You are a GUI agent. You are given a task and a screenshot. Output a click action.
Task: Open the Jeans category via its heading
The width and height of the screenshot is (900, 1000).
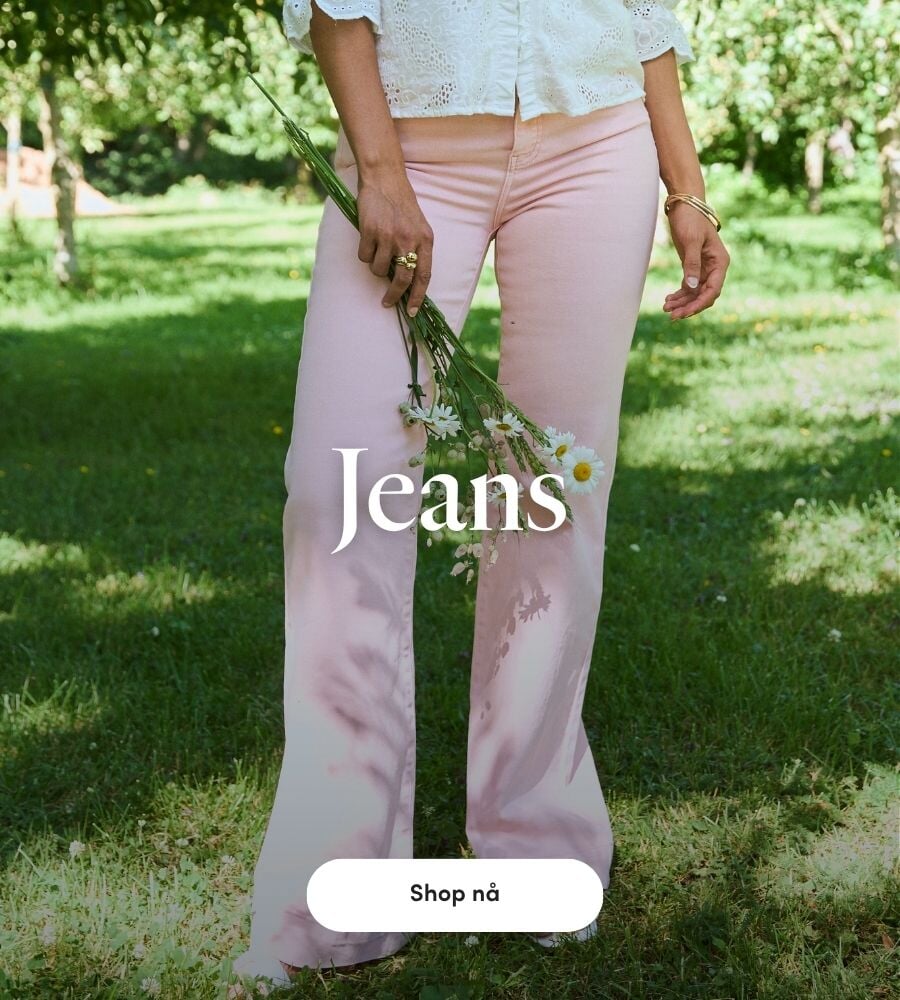[450, 495]
